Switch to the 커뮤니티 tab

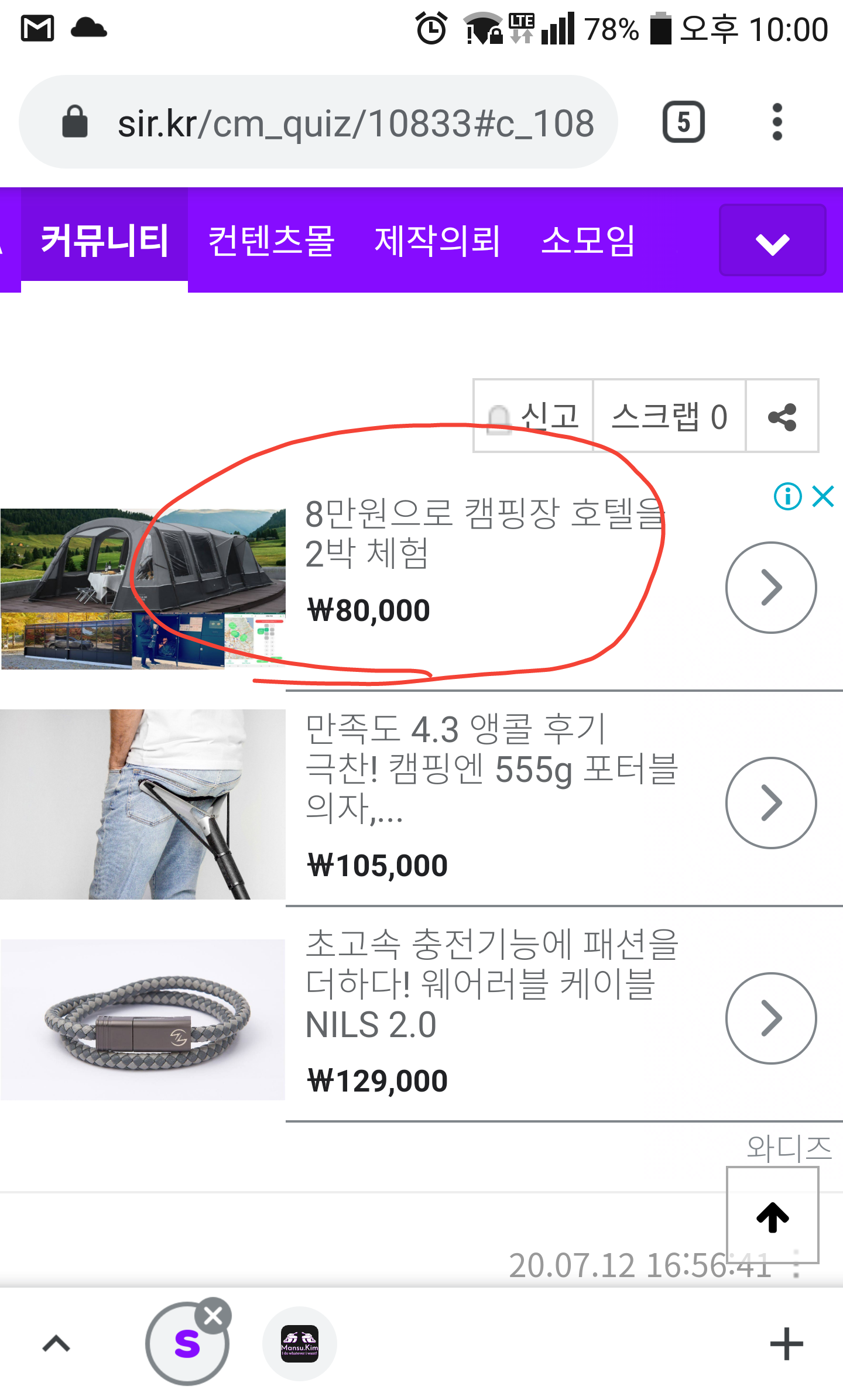[x=105, y=240]
